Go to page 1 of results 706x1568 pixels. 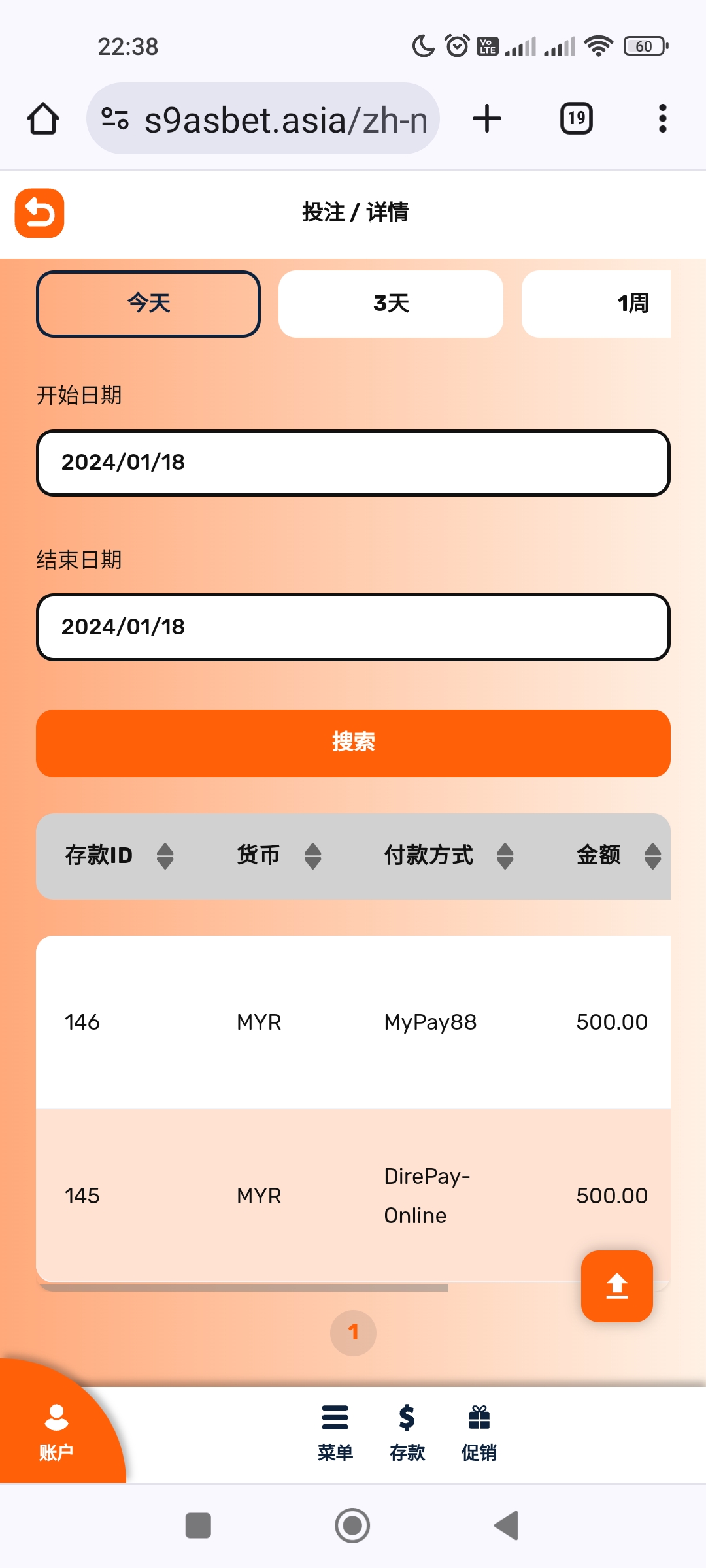pos(353,1332)
